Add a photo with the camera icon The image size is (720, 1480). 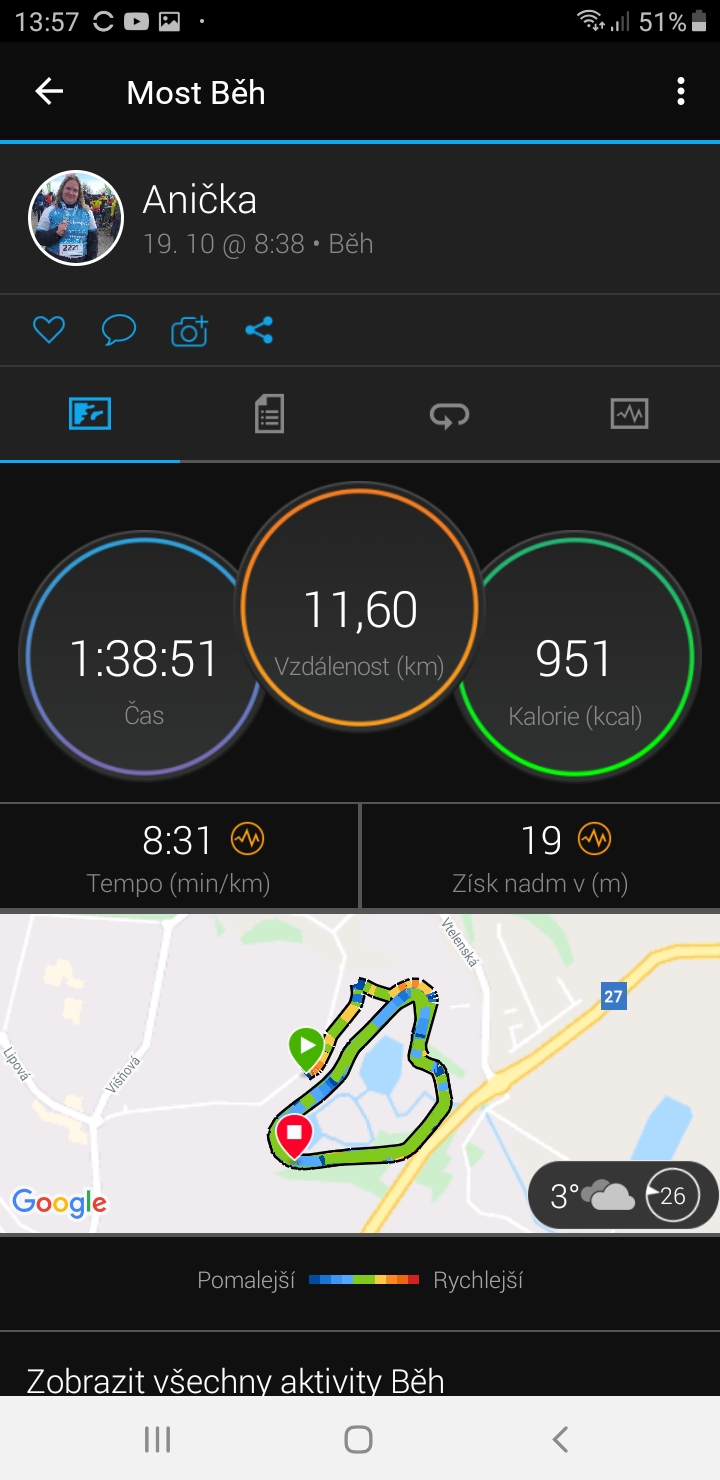click(189, 330)
